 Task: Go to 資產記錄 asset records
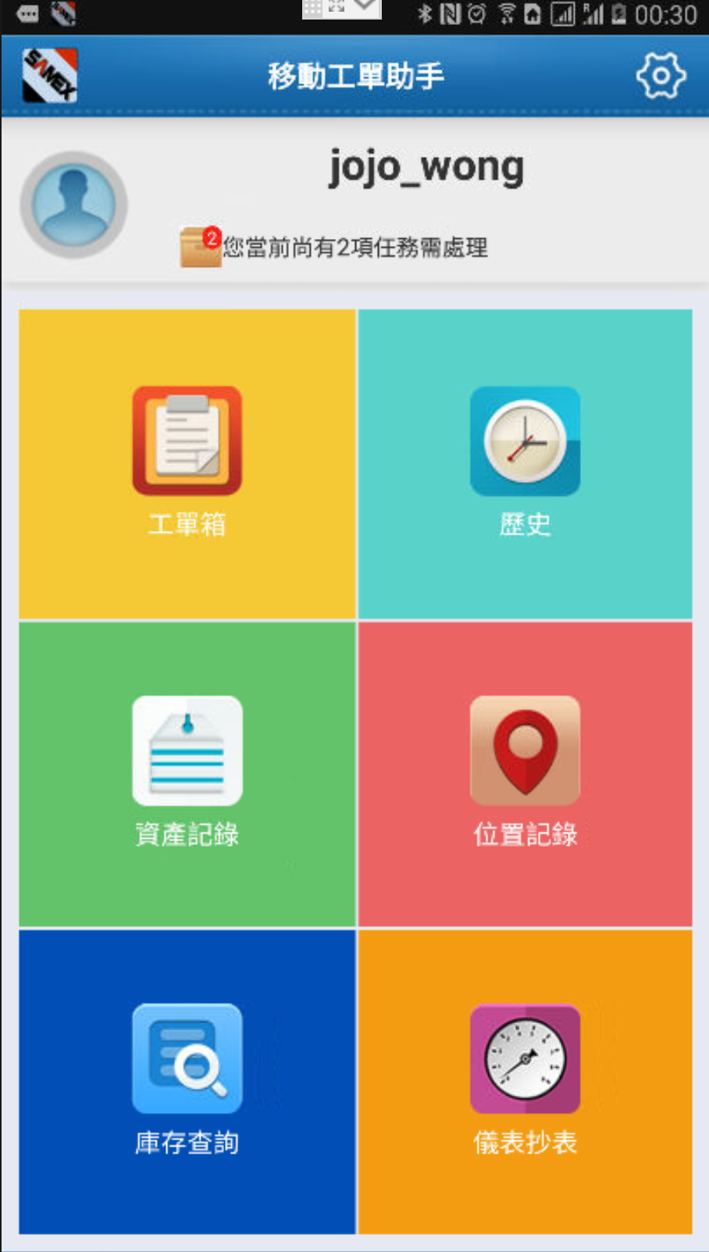click(187, 773)
